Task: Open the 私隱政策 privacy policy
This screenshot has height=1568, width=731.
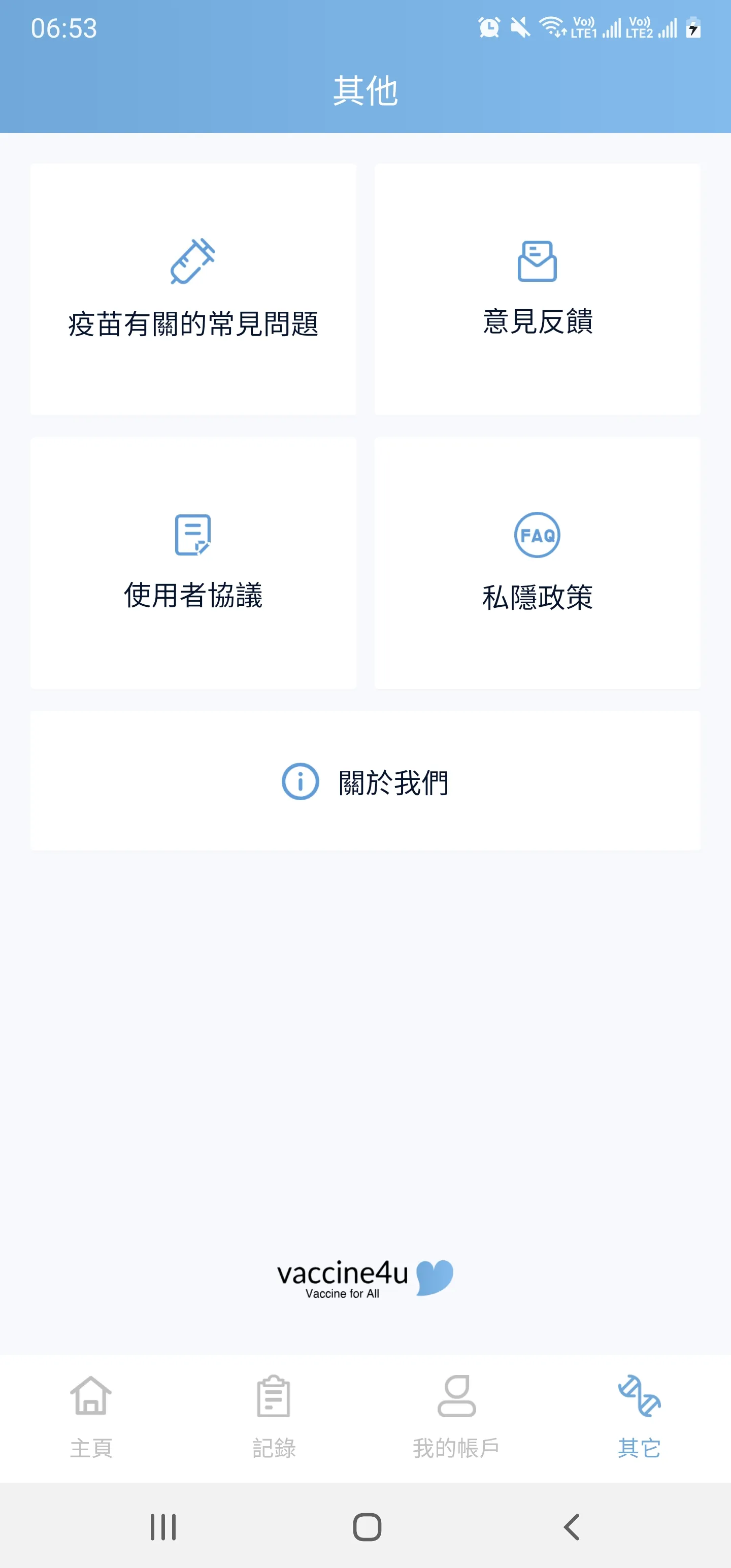Action: [538, 563]
